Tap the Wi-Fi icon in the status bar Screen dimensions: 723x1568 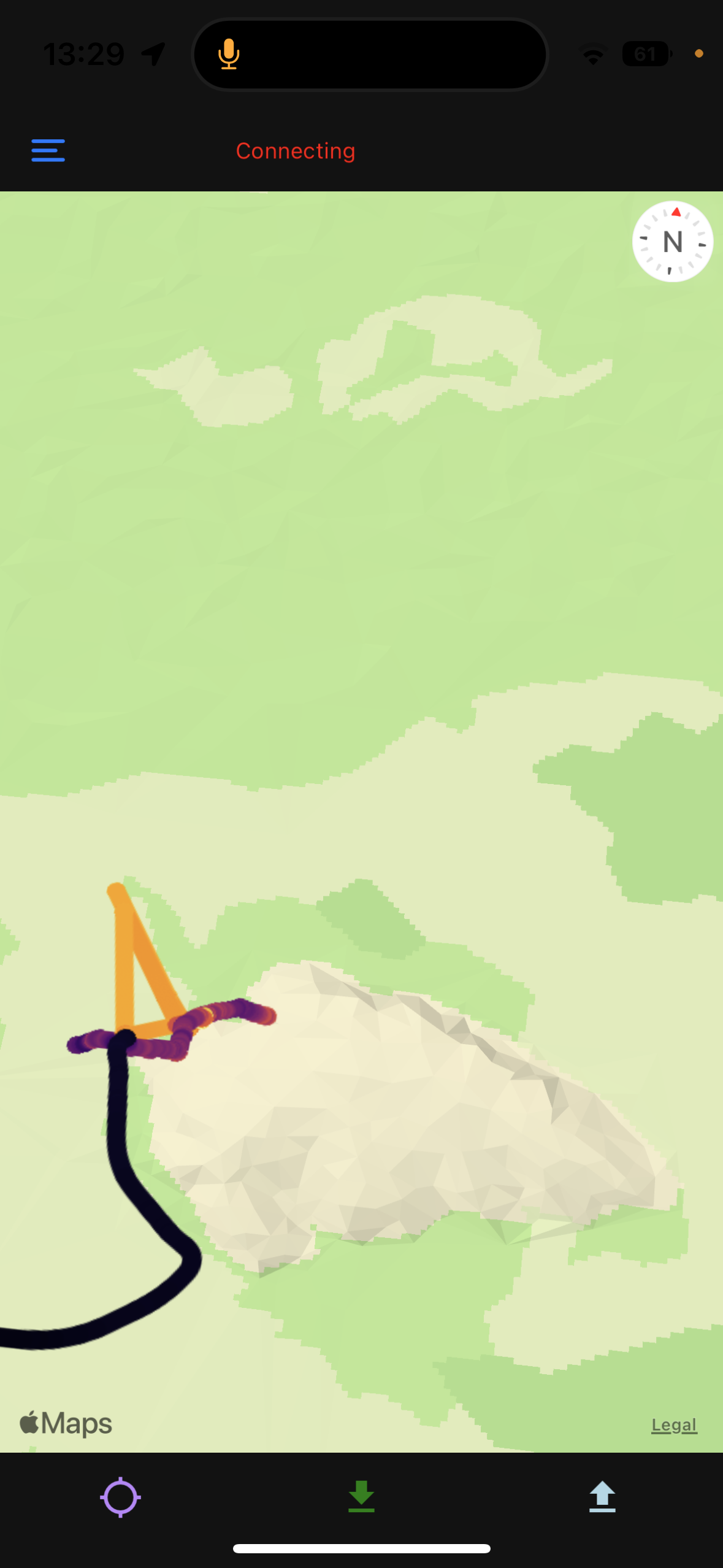pos(592,54)
